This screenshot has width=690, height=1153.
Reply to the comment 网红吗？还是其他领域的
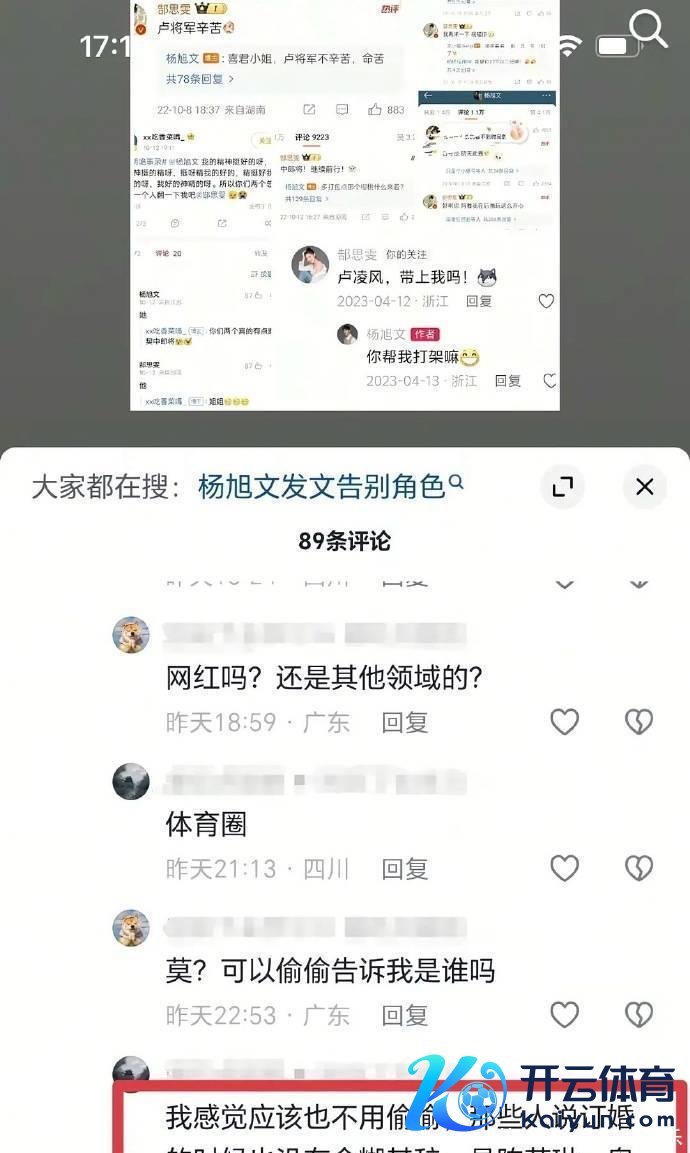[404, 722]
